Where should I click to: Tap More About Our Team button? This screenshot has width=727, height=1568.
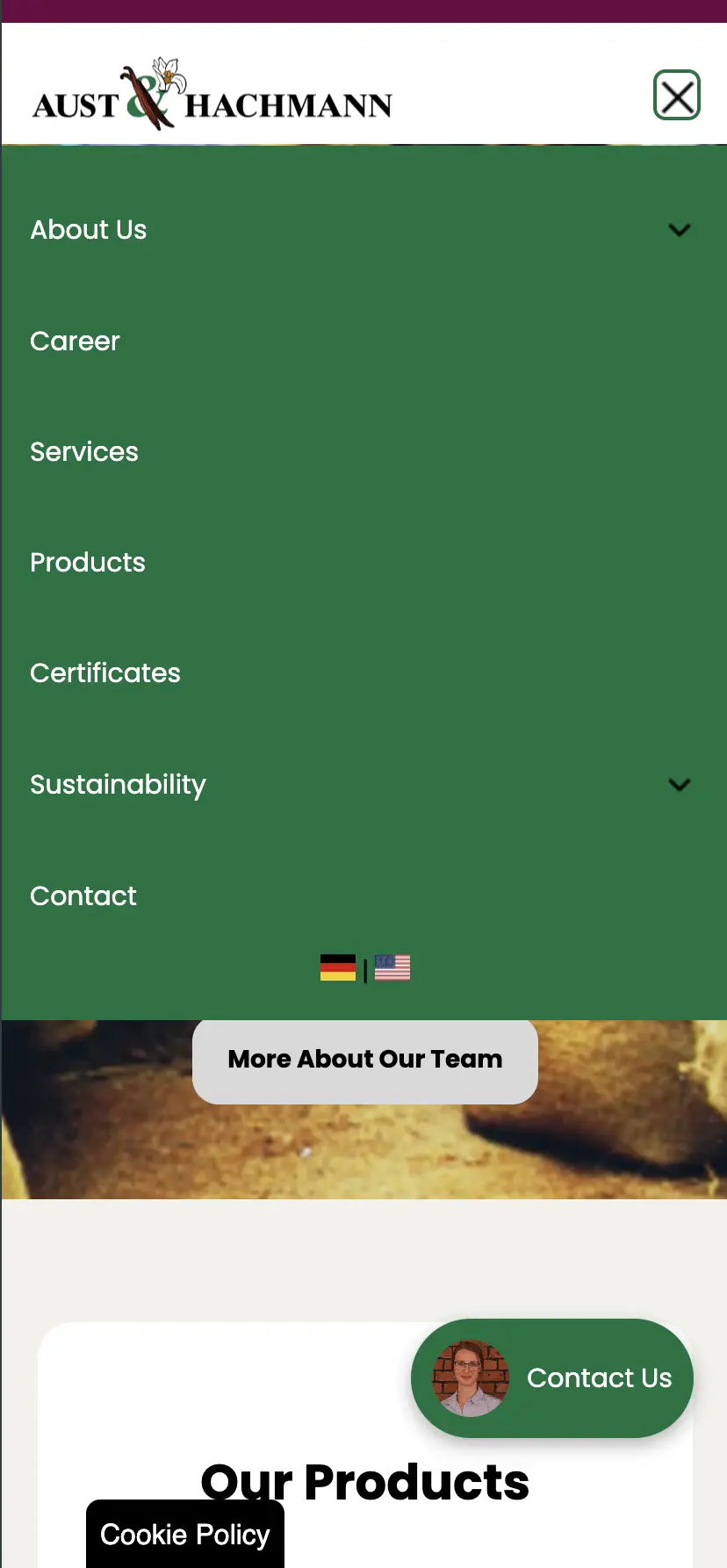pyautogui.click(x=365, y=1060)
